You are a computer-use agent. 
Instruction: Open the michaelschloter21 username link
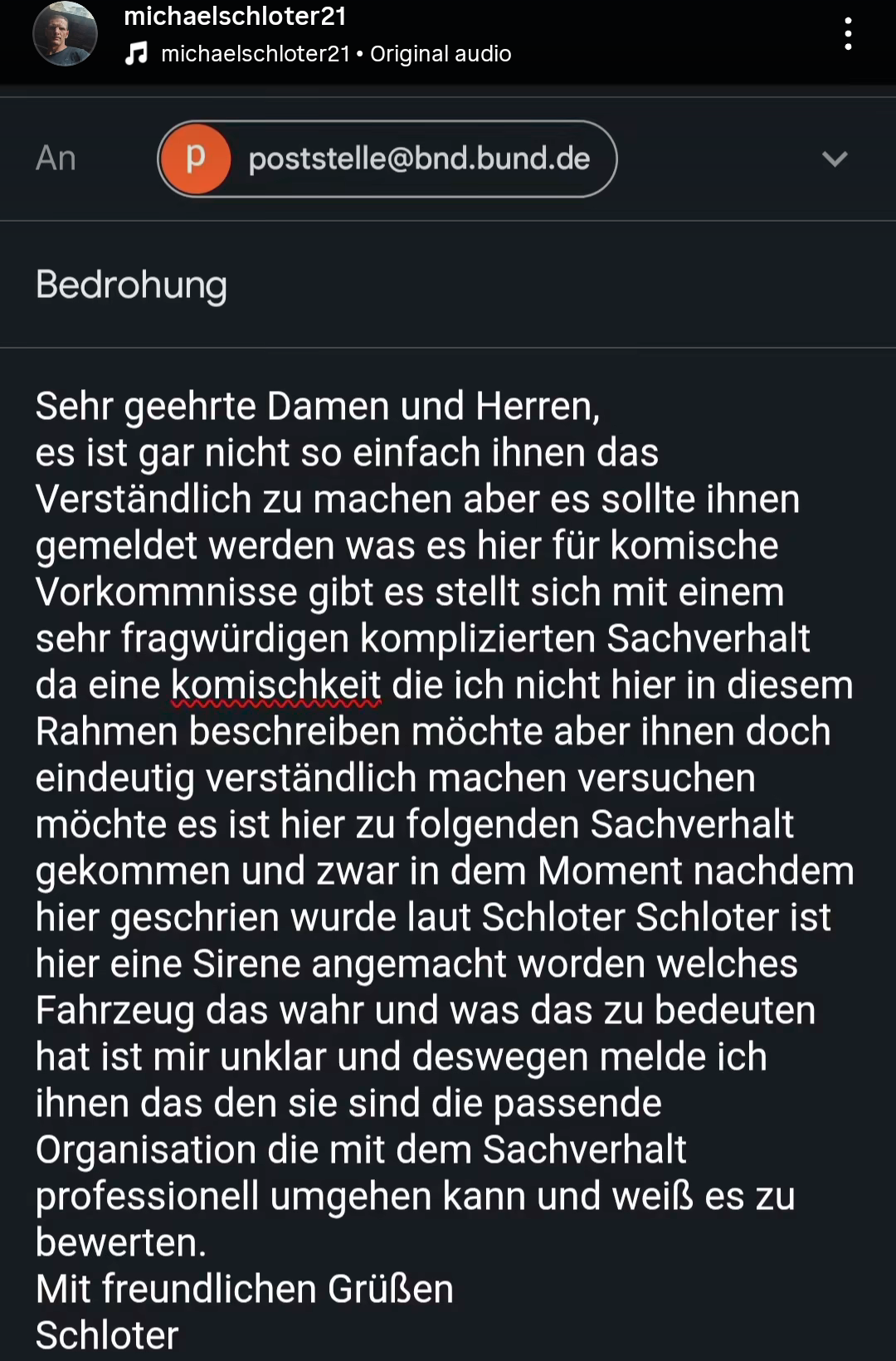[235, 17]
